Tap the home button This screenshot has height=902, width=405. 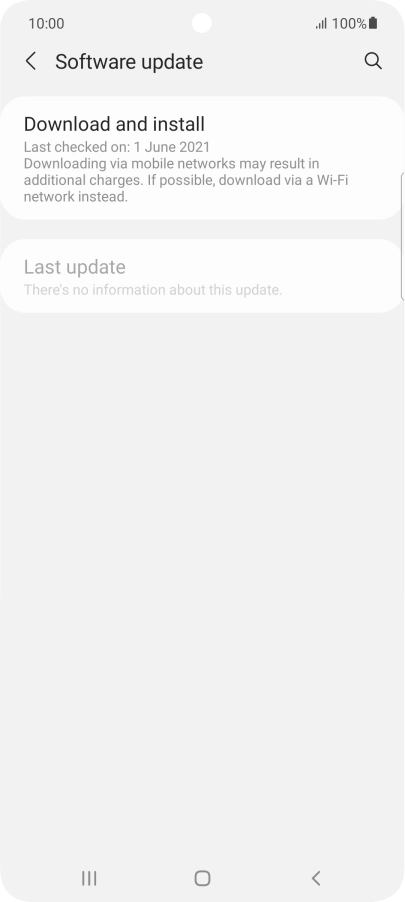tap(202, 878)
